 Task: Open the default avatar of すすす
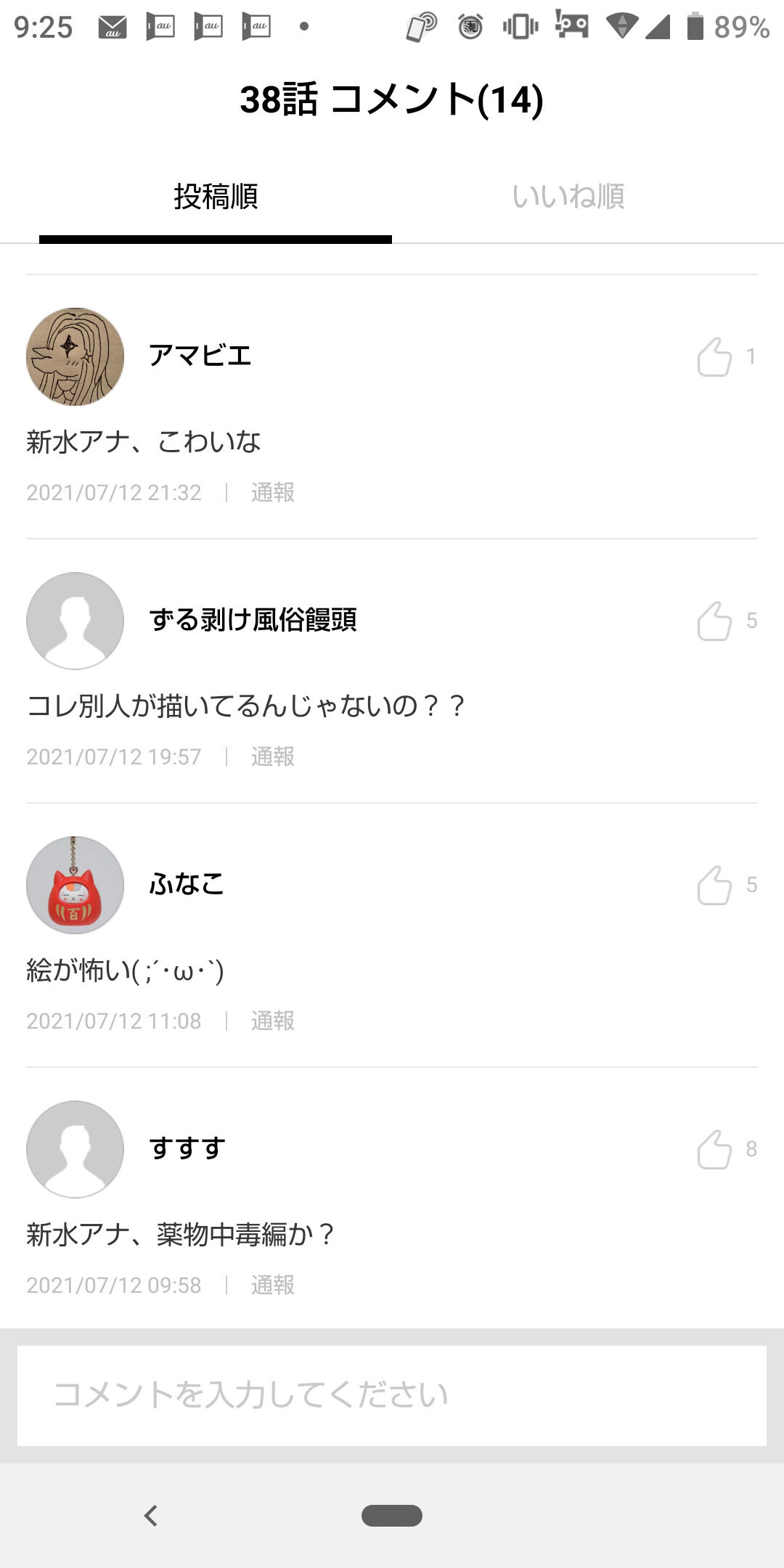pyautogui.click(x=73, y=1151)
